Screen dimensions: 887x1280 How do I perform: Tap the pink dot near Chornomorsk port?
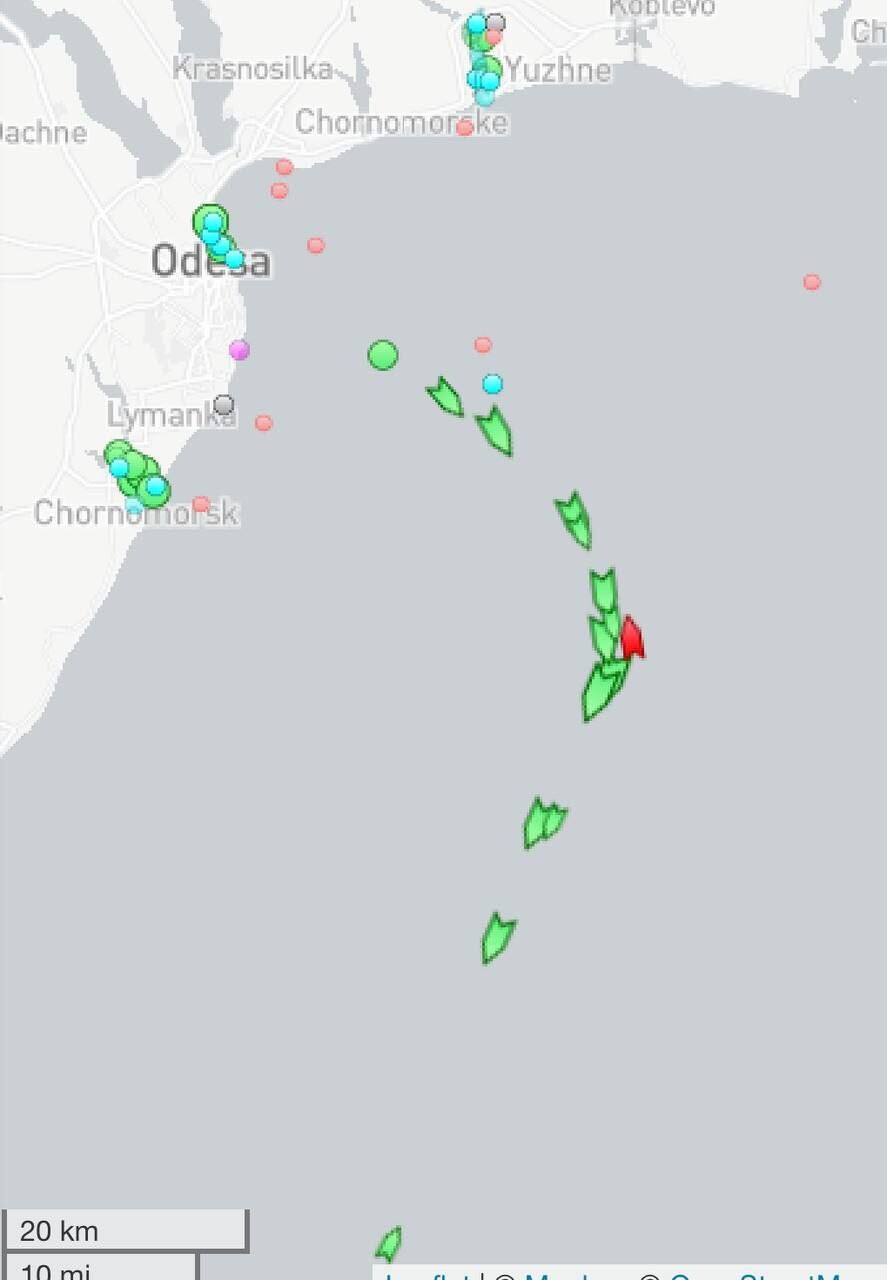point(201,504)
